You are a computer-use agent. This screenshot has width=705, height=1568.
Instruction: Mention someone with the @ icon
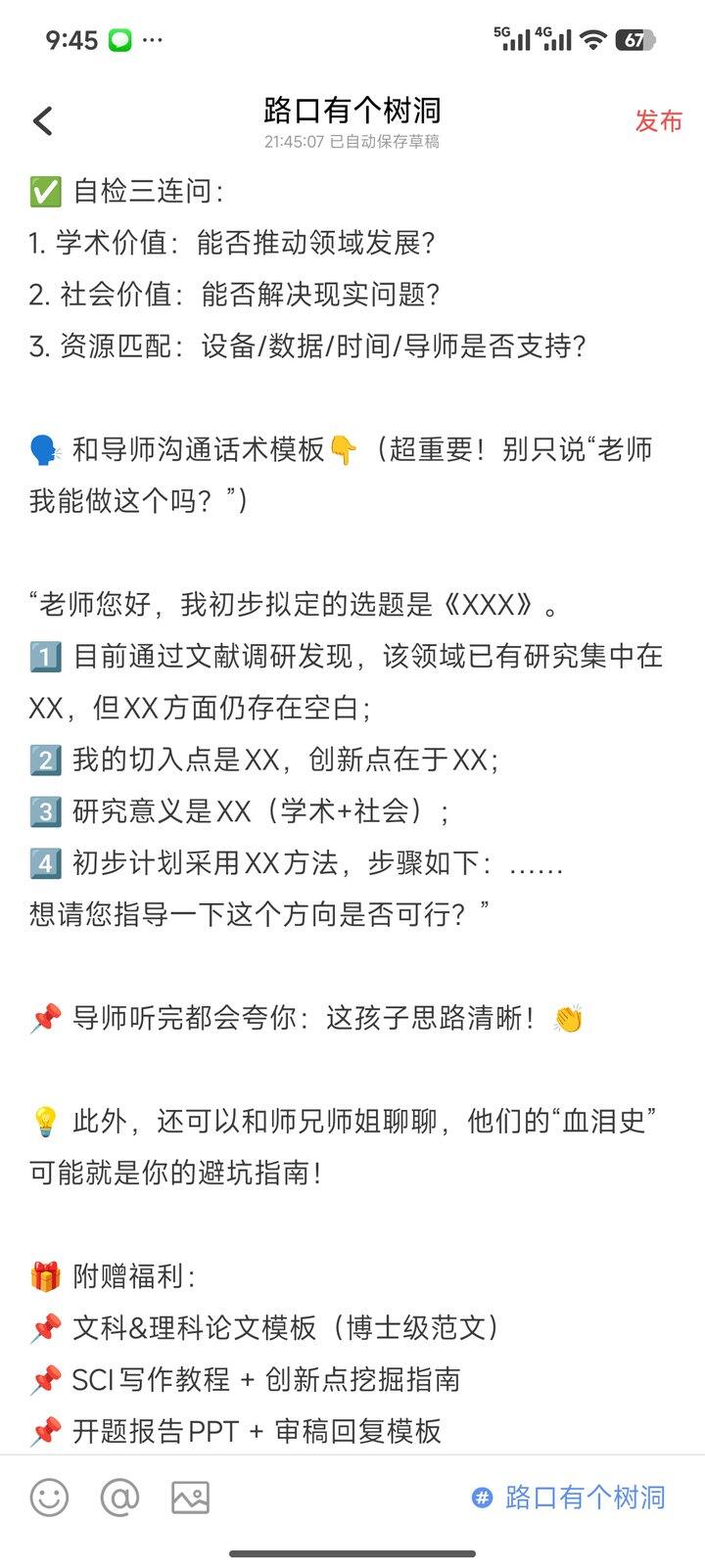coord(119,1498)
